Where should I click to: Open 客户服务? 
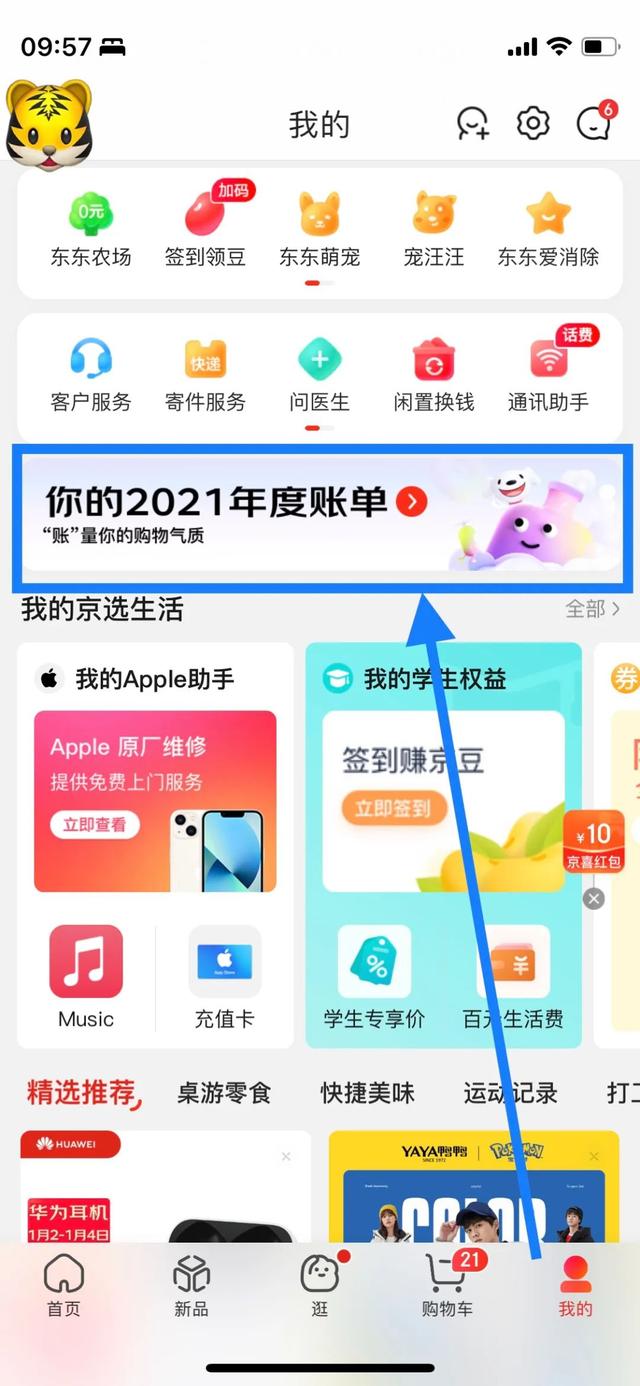click(91, 375)
